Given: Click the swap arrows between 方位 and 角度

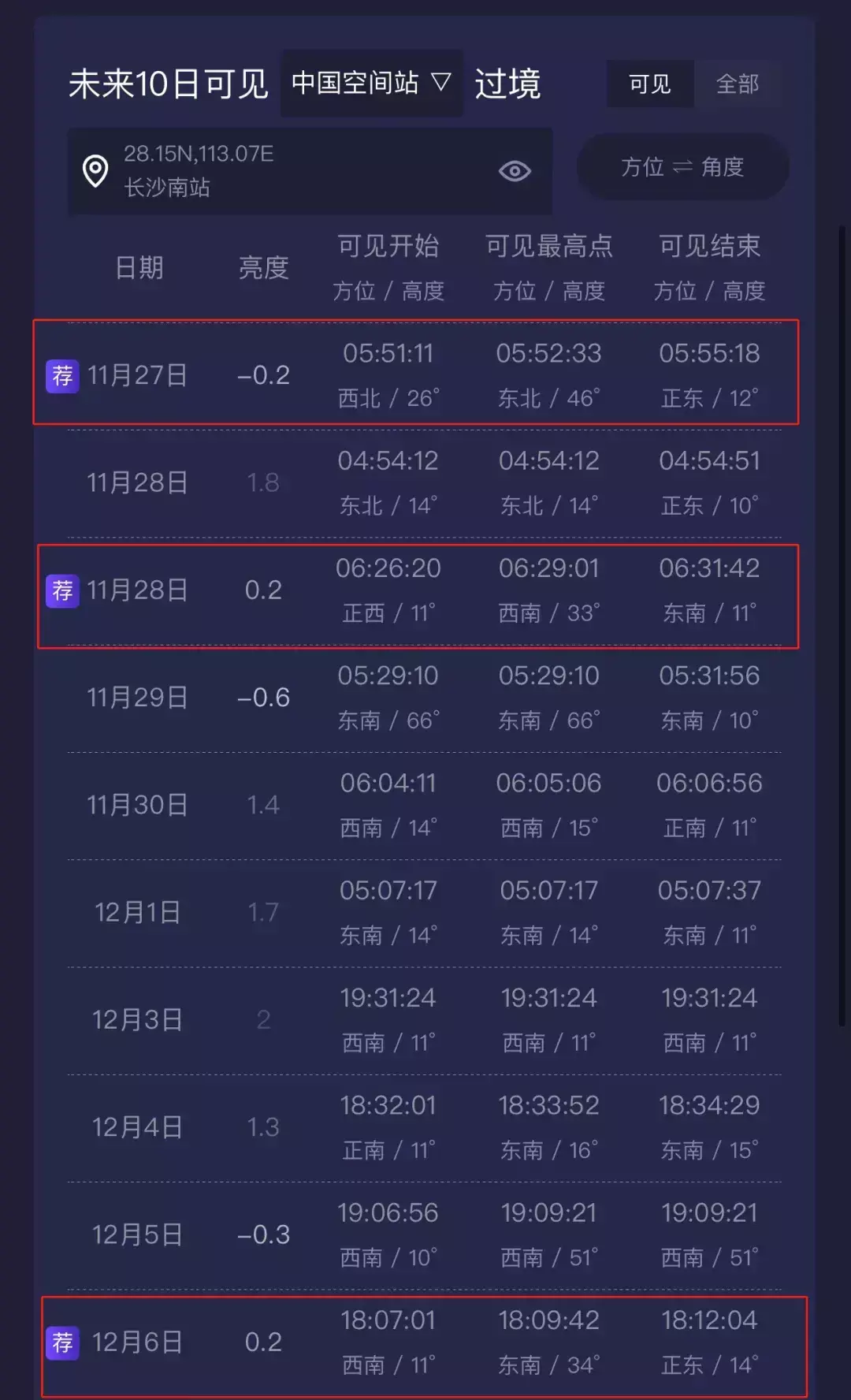Looking at the screenshot, I should (x=682, y=167).
